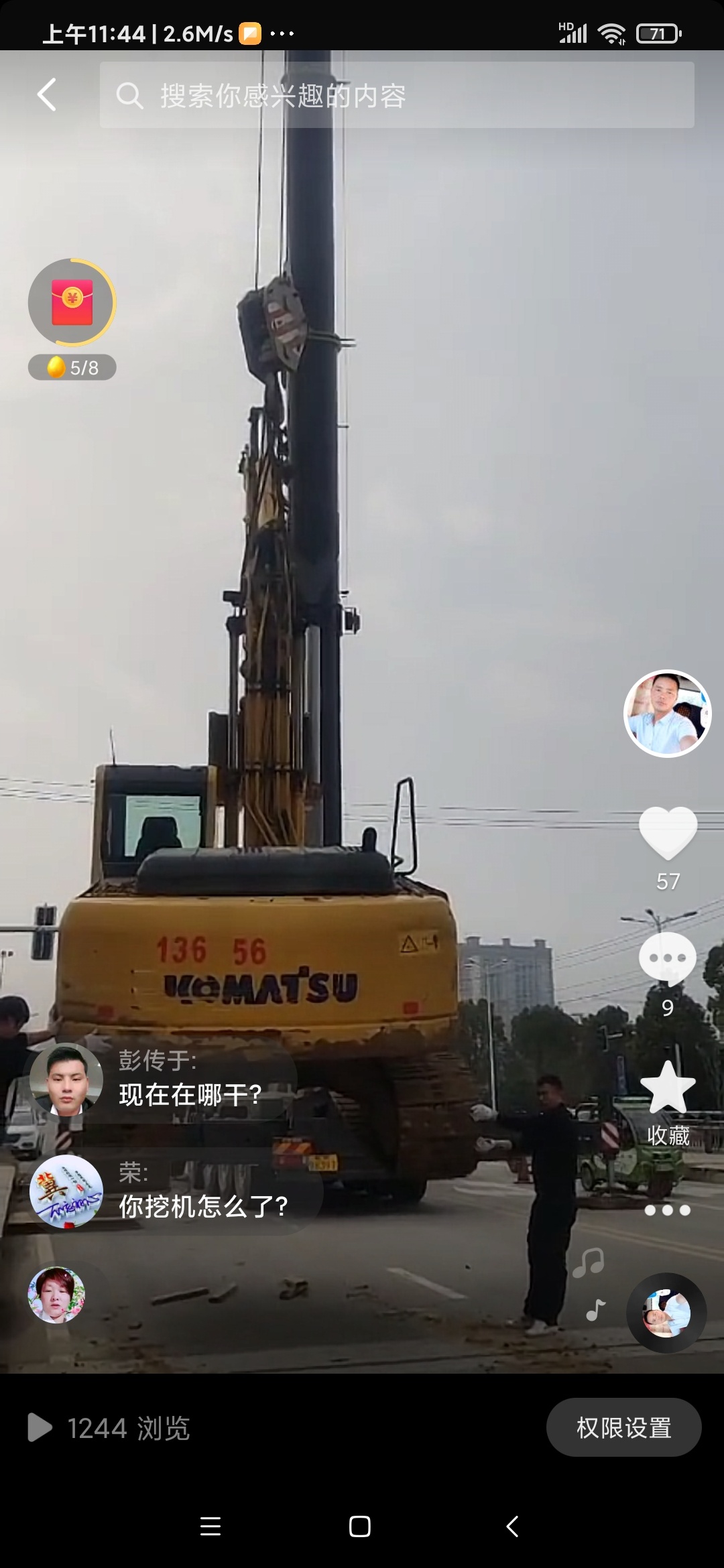Open the spinning music disc avatar
Image resolution: width=724 pixels, height=1568 pixels.
(666, 1313)
